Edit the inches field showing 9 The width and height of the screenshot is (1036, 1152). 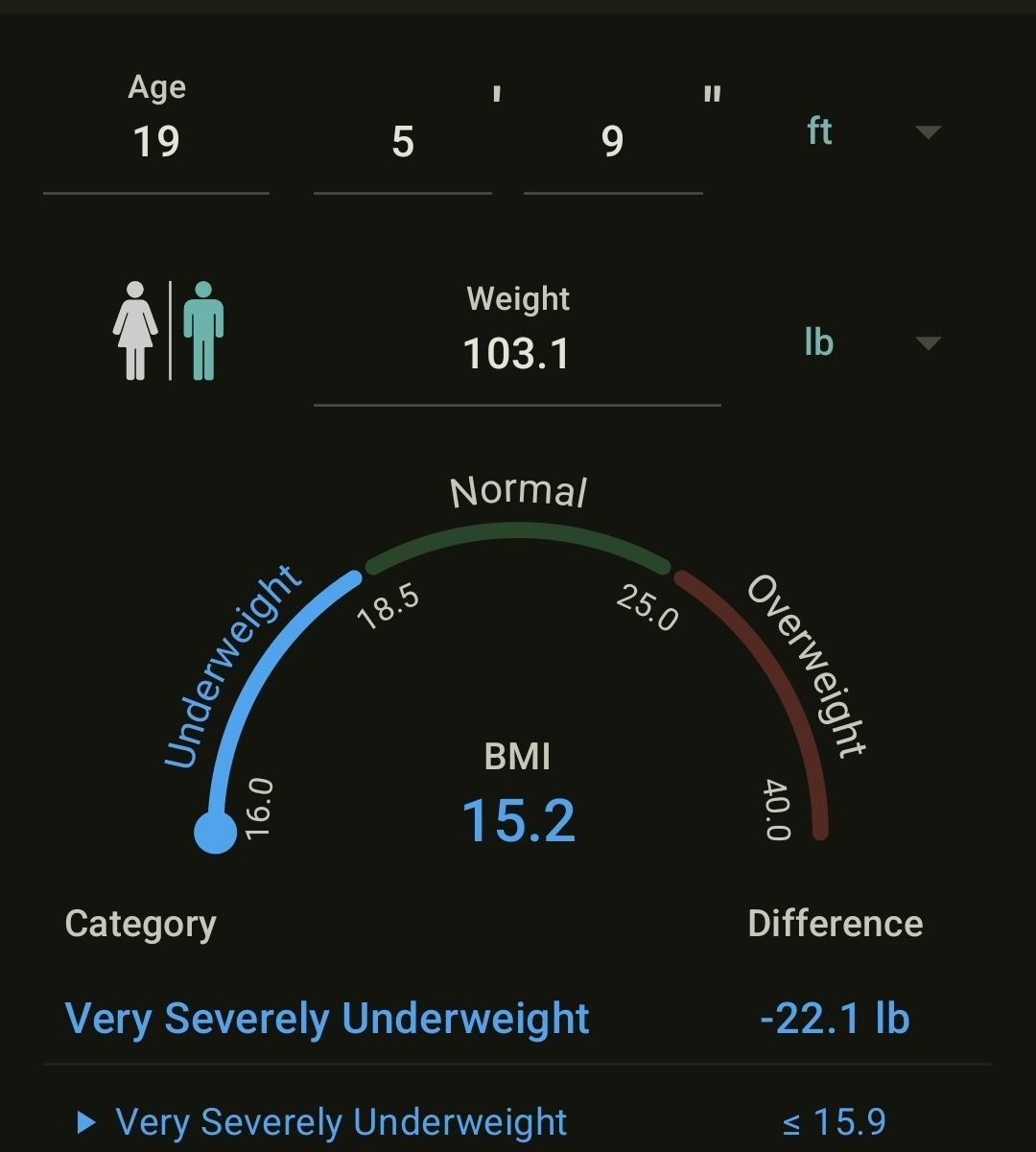click(612, 143)
